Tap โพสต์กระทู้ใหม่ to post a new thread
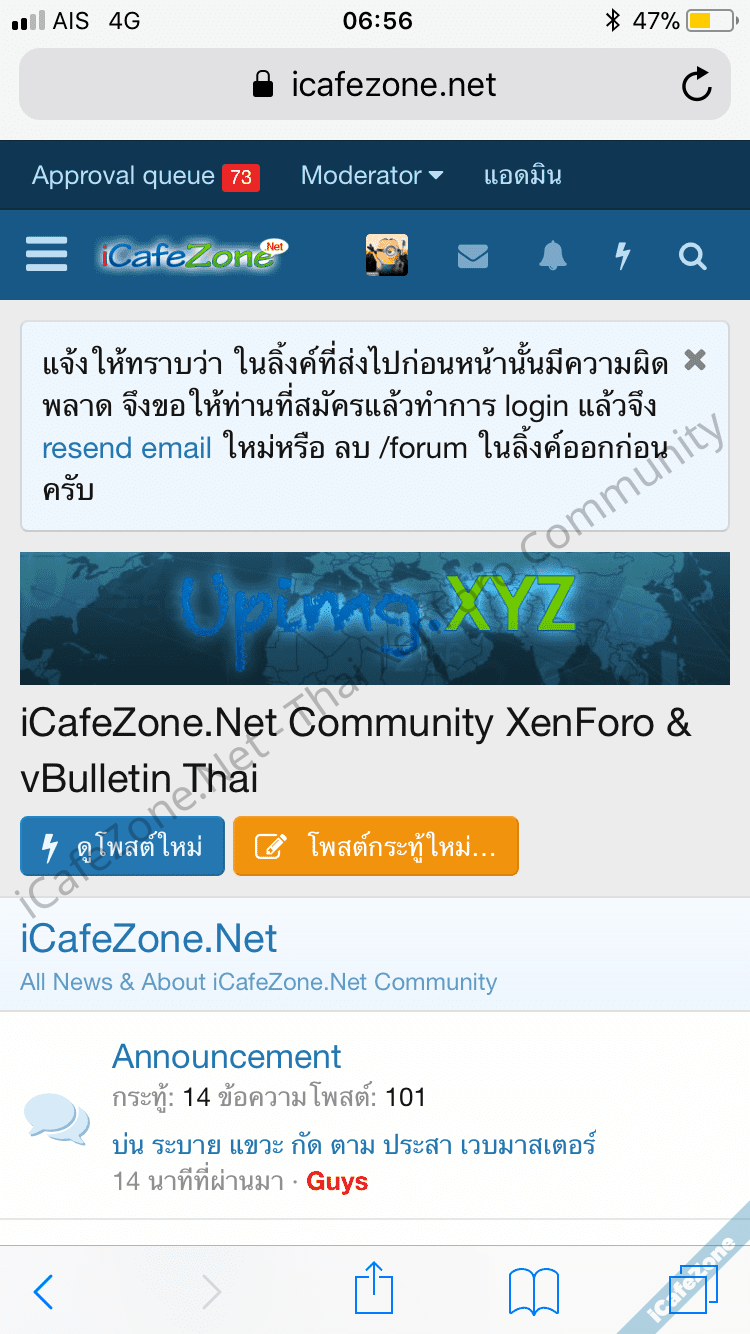750x1334 pixels. click(376, 847)
